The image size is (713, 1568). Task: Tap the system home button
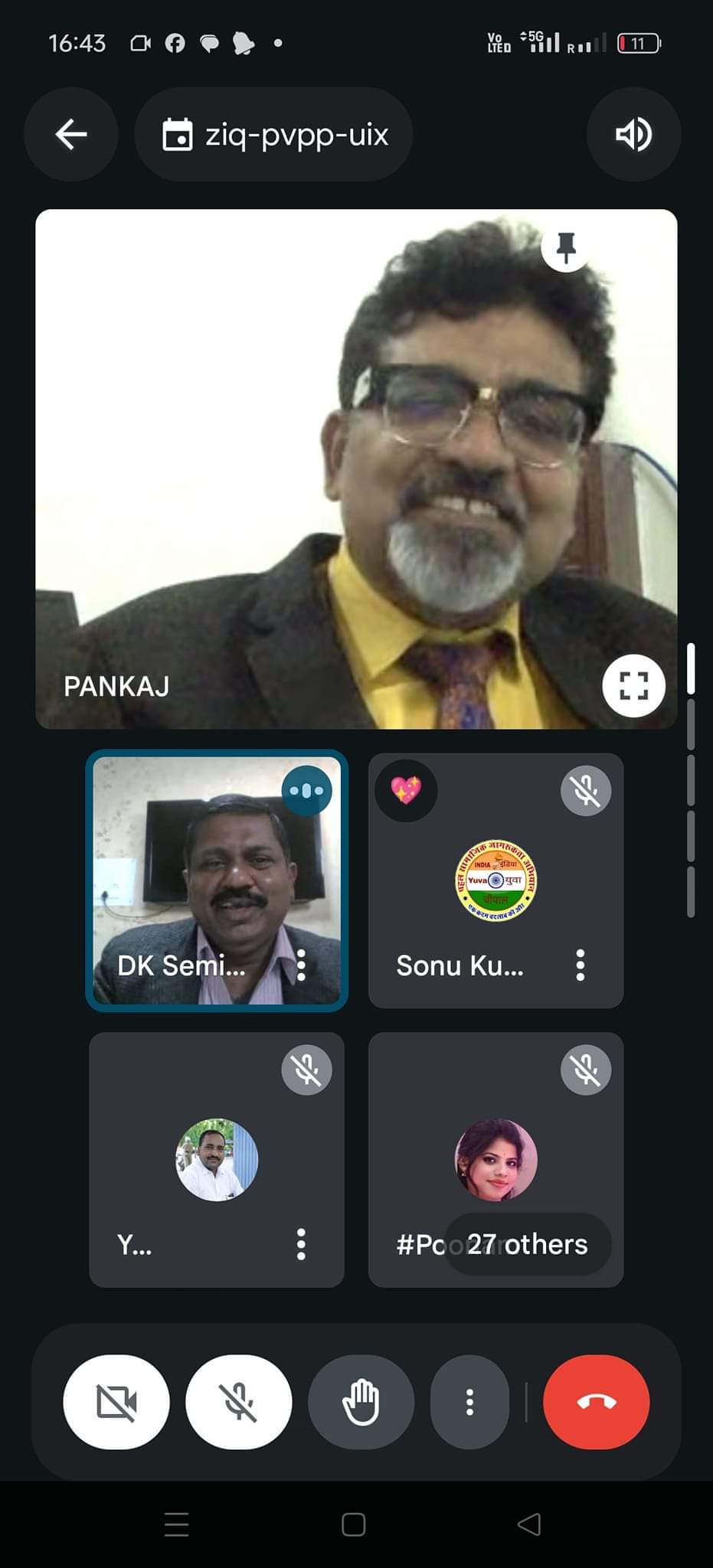(353, 1524)
